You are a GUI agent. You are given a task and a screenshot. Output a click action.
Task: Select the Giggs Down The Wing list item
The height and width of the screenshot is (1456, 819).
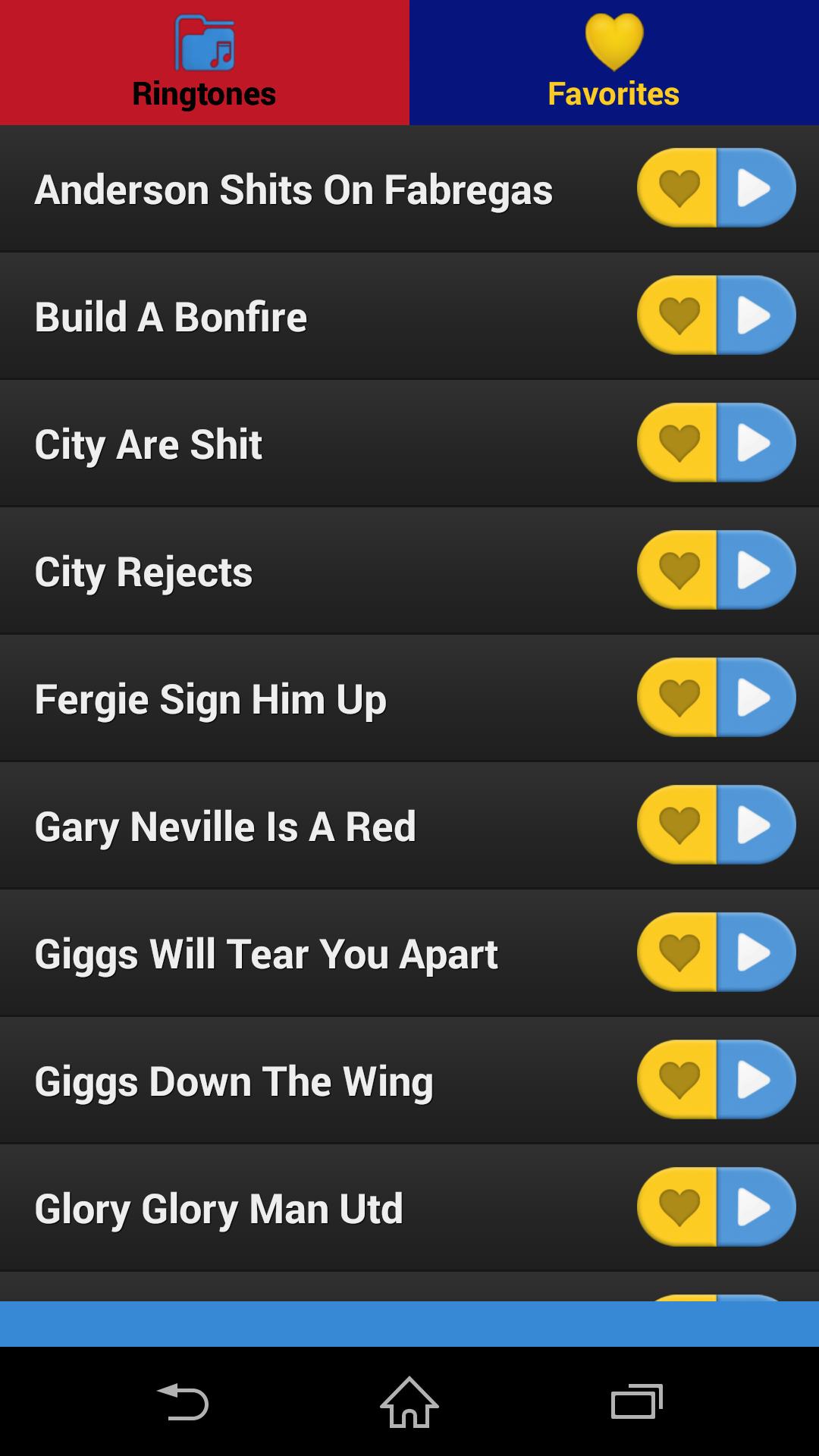pos(303,1080)
